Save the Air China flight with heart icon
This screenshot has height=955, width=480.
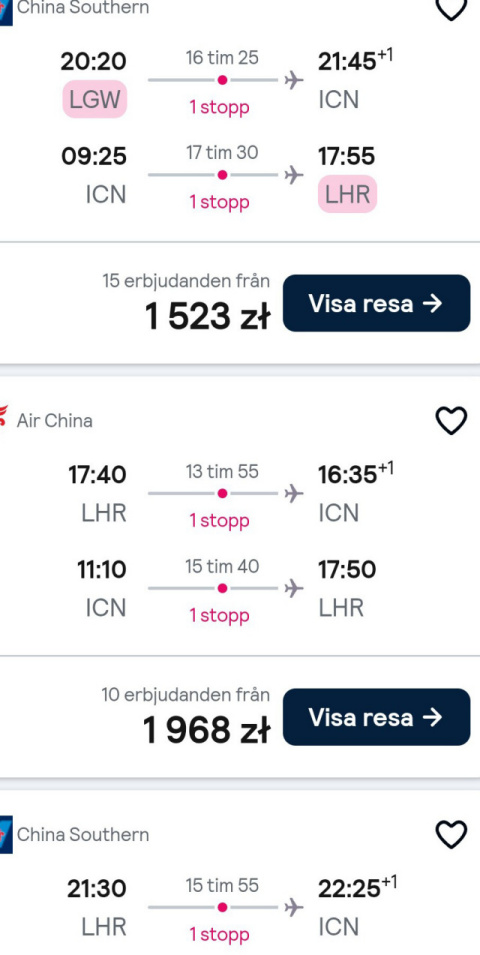(x=451, y=421)
